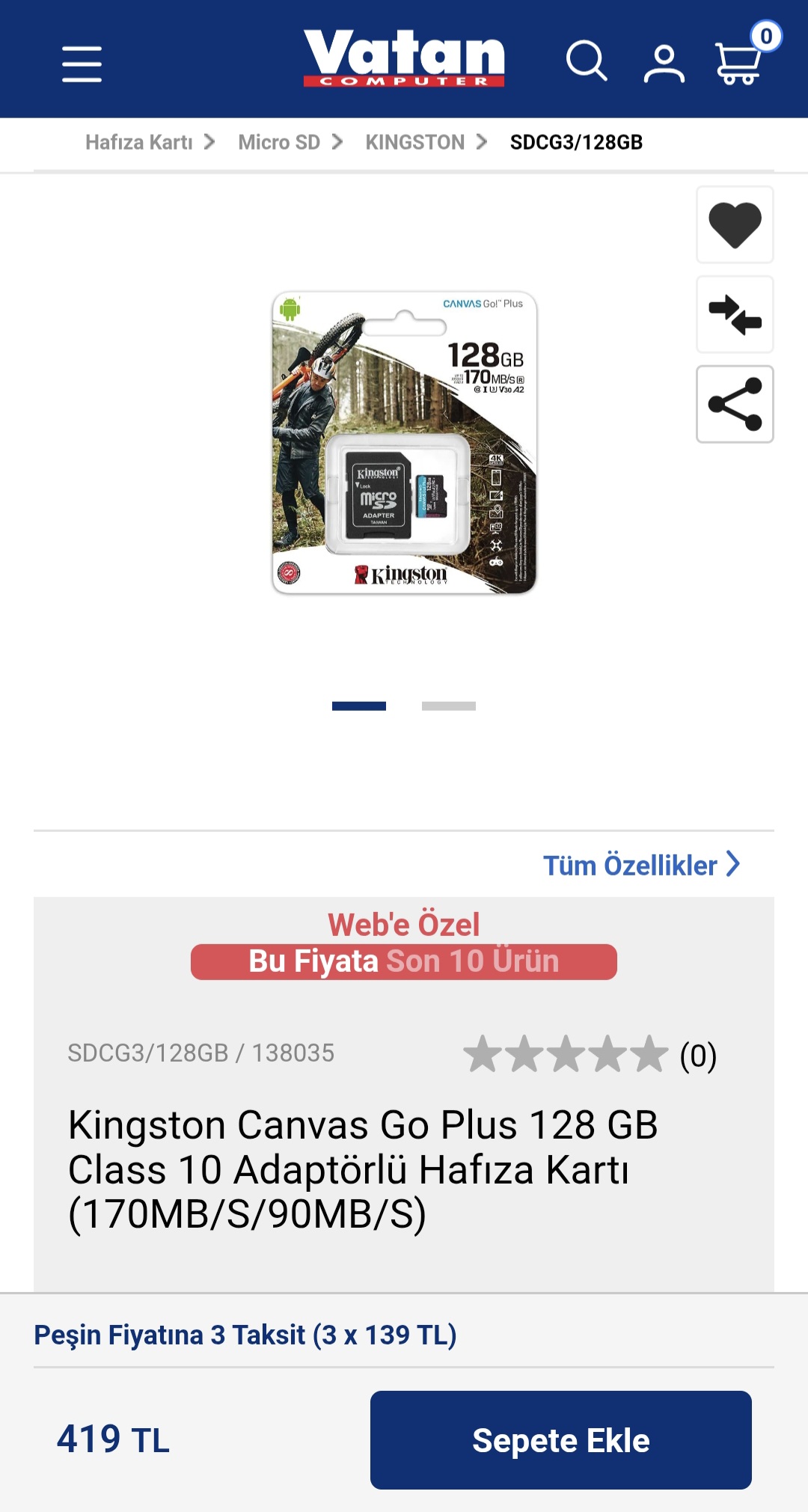
Task: Open the Micro SD category page
Action: 278,141
